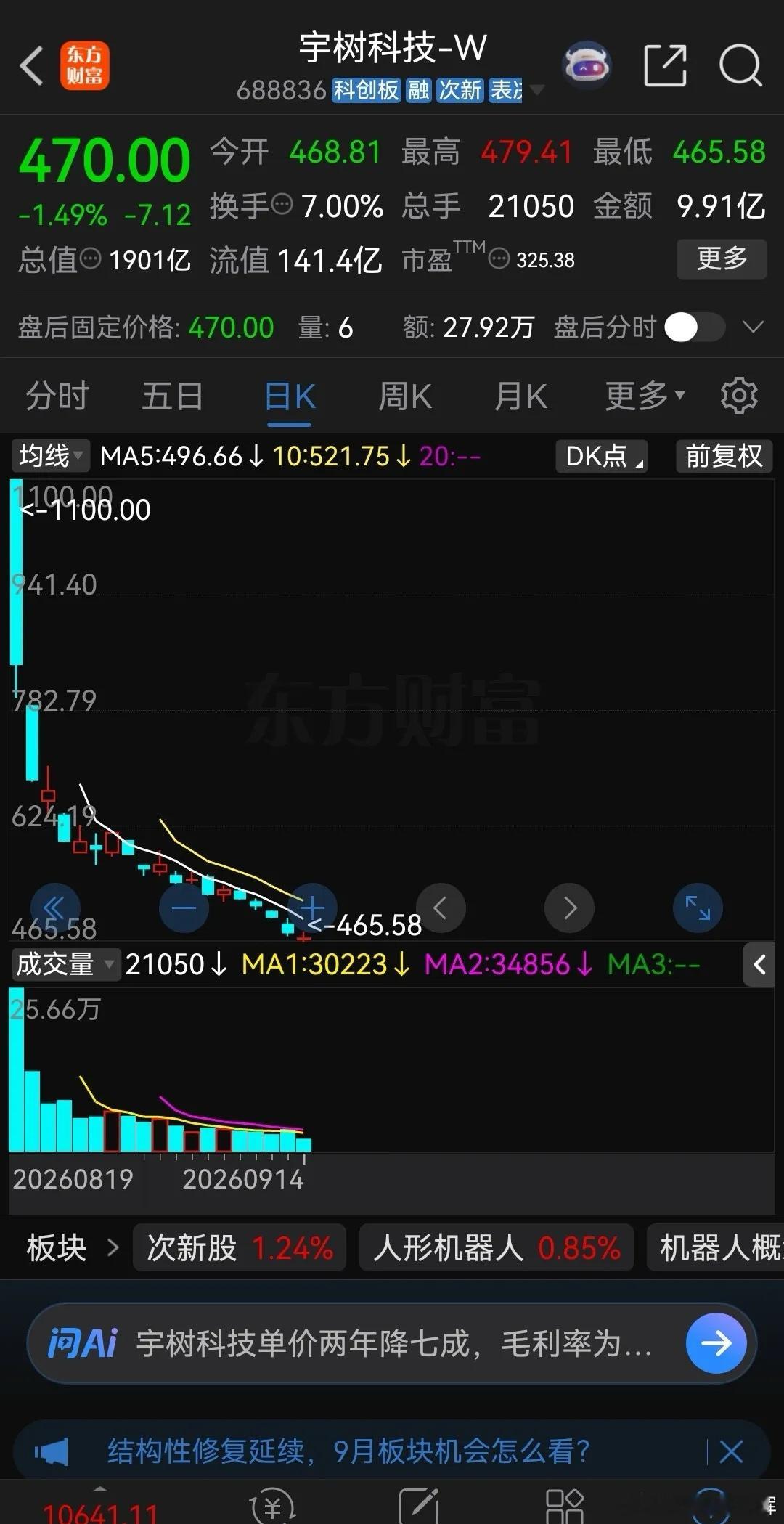Expand chart to fullscreen
This screenshot has height=1524, width=784.
click(698, 908)
